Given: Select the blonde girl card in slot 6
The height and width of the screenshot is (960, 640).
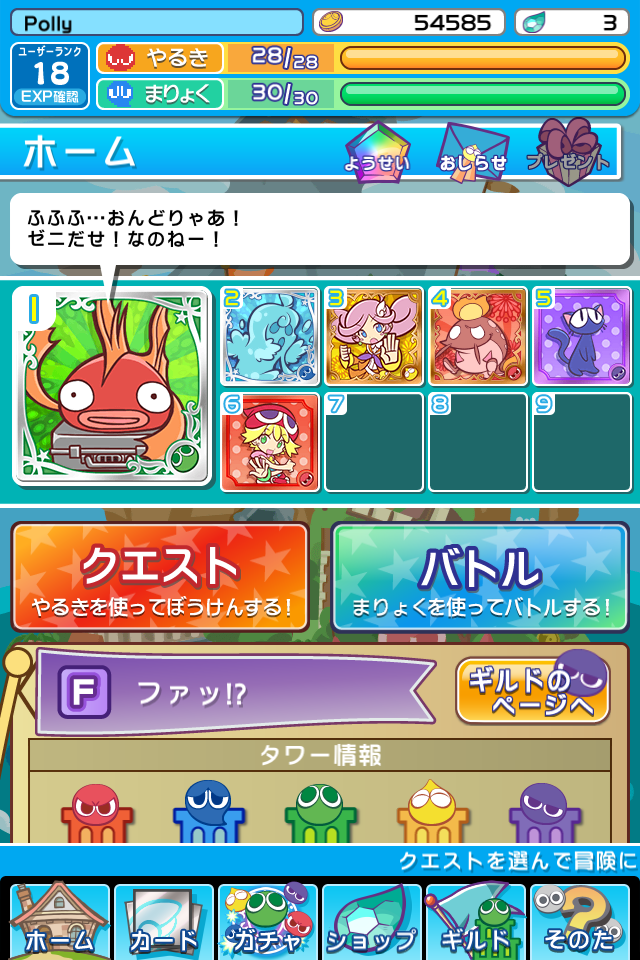Looking at the screenshot, I should coord(270,441).
